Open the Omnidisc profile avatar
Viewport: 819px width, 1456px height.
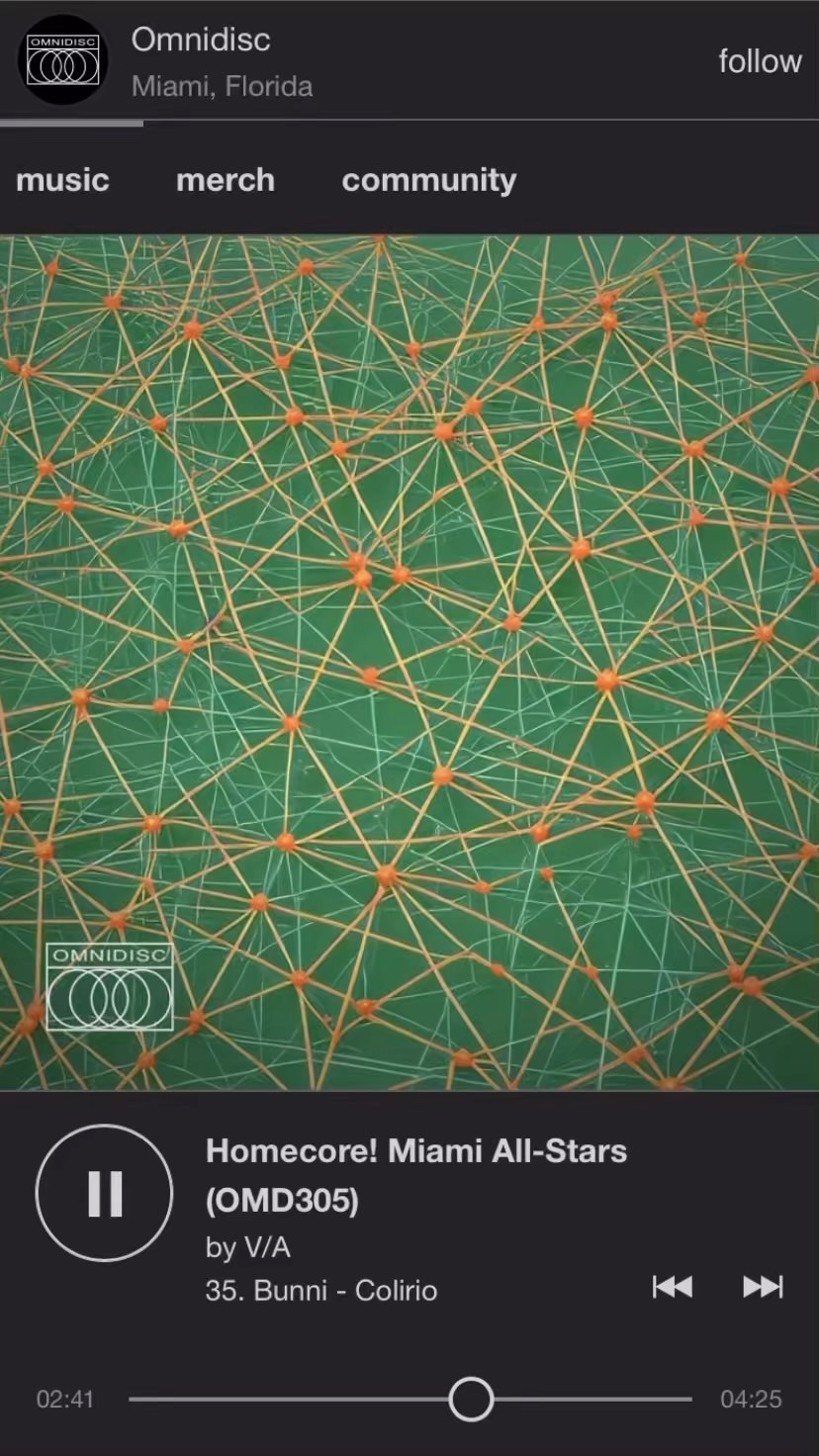63,60
